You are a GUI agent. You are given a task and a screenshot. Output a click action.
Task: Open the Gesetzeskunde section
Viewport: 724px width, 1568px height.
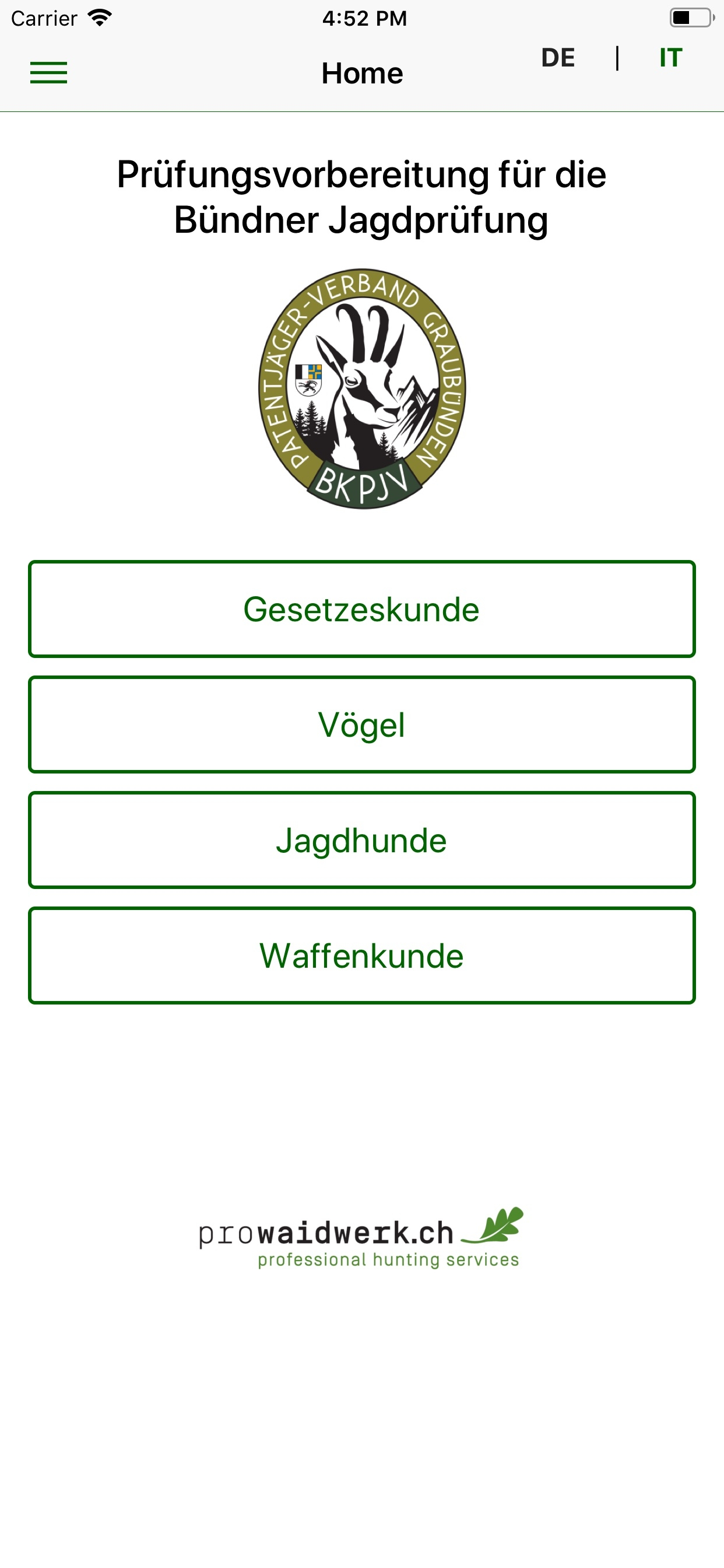click(x=362, y=608)
